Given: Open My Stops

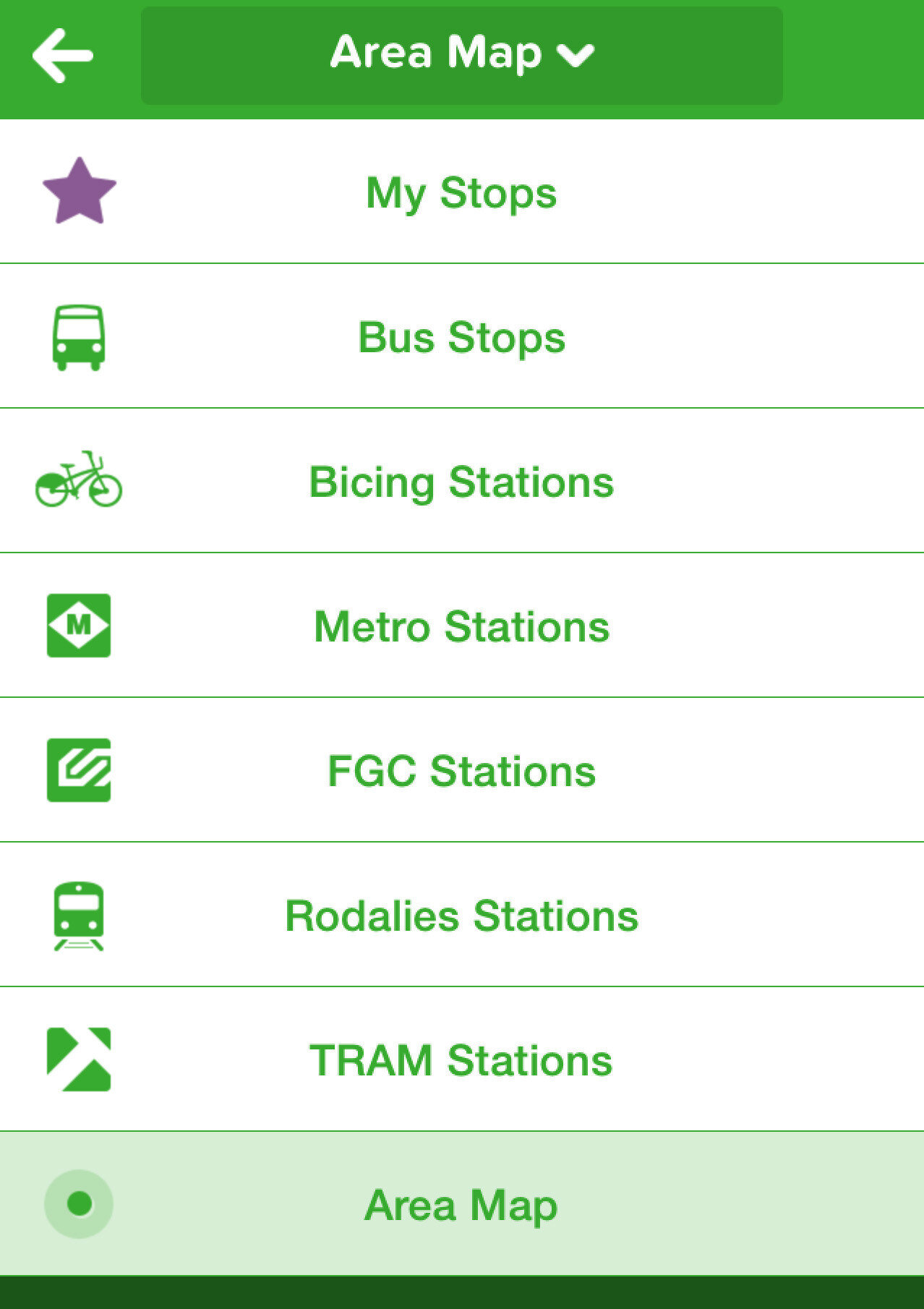Looking at the screenshot, I should click(x=461, y=192).
